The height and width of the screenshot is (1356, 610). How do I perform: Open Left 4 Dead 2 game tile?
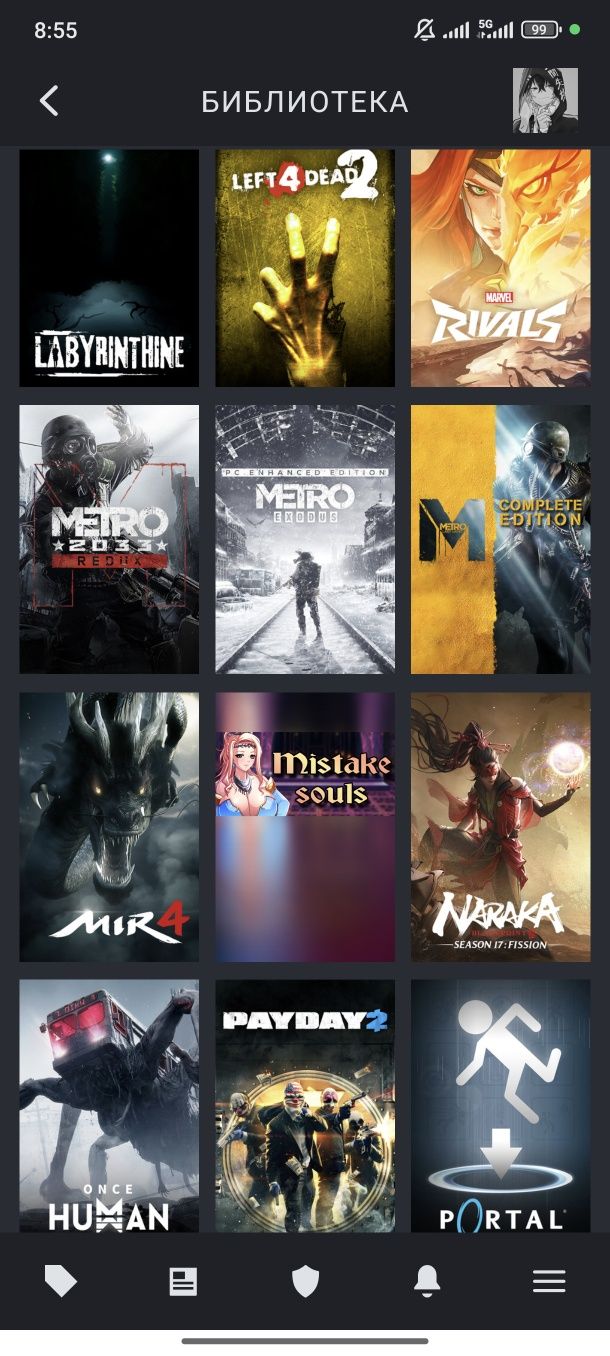coord(305,268)
